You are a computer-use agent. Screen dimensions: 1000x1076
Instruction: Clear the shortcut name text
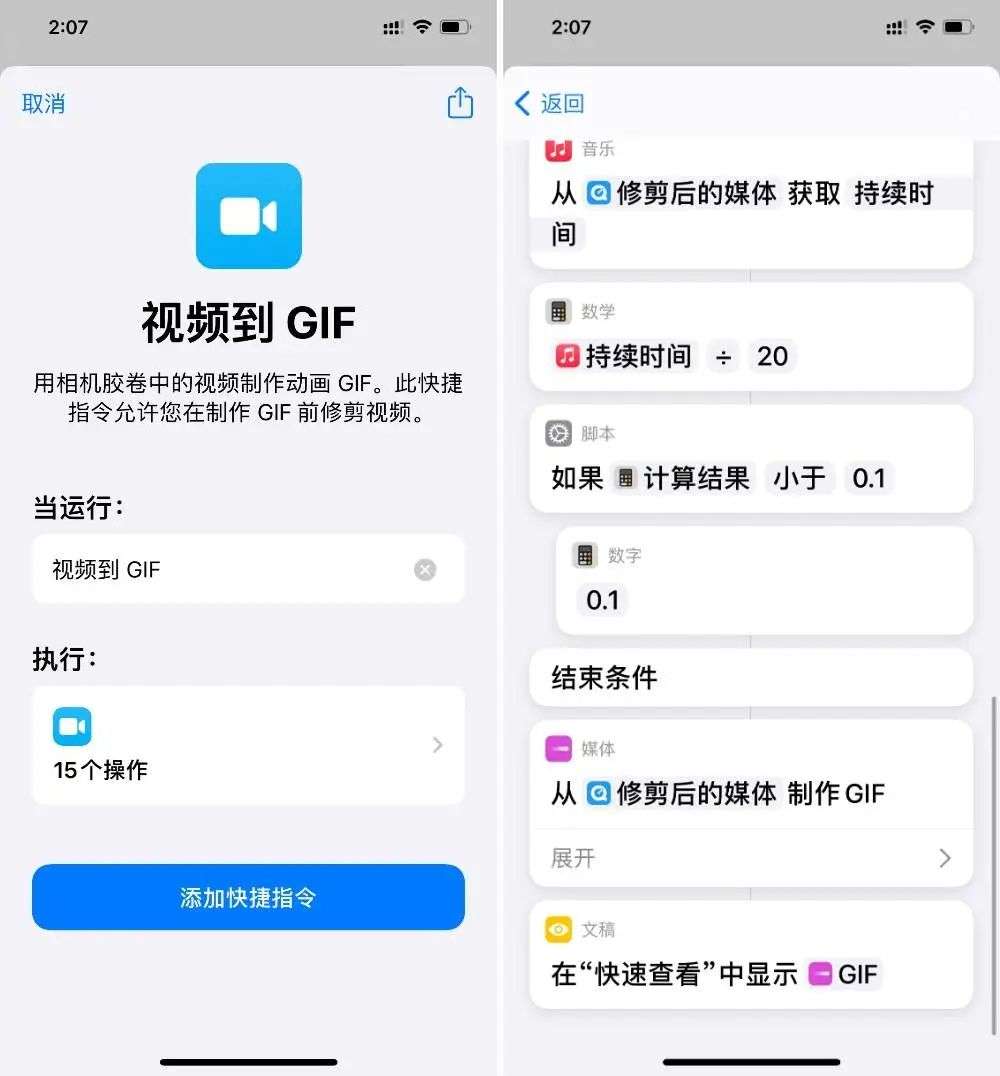425,569
